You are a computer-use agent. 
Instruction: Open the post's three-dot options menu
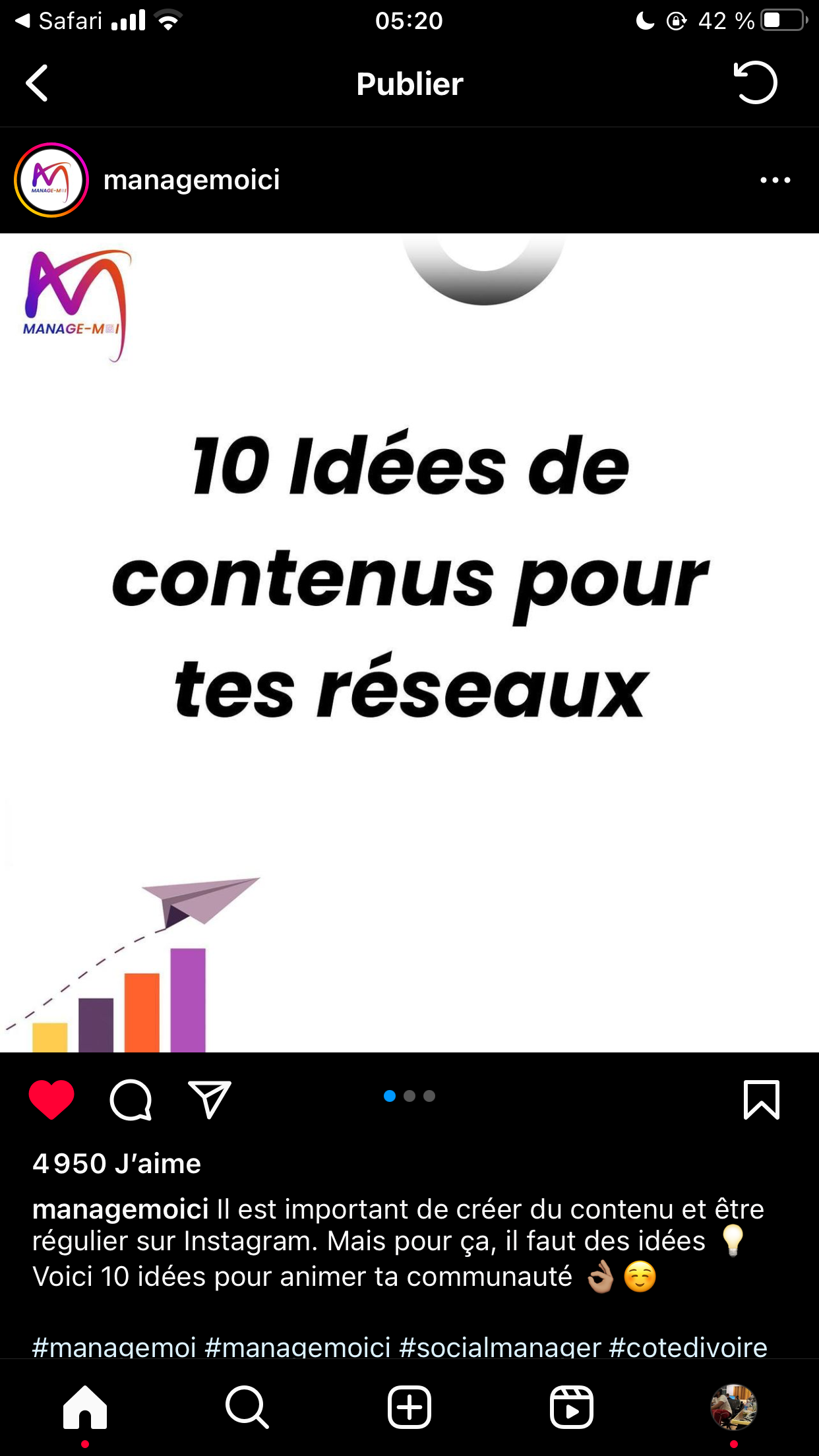[775, 180]
